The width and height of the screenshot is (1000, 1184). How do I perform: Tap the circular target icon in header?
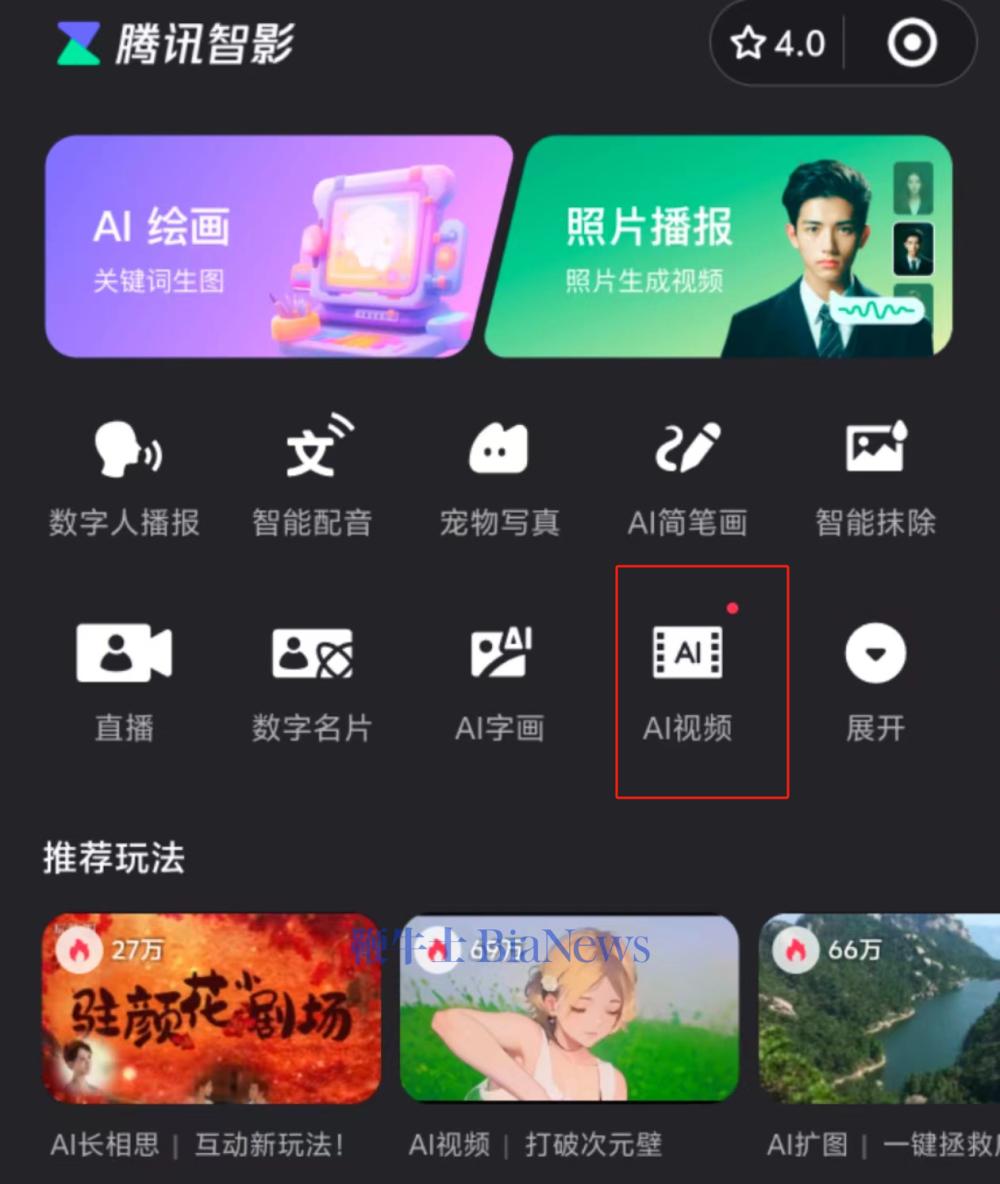[912, 44]
